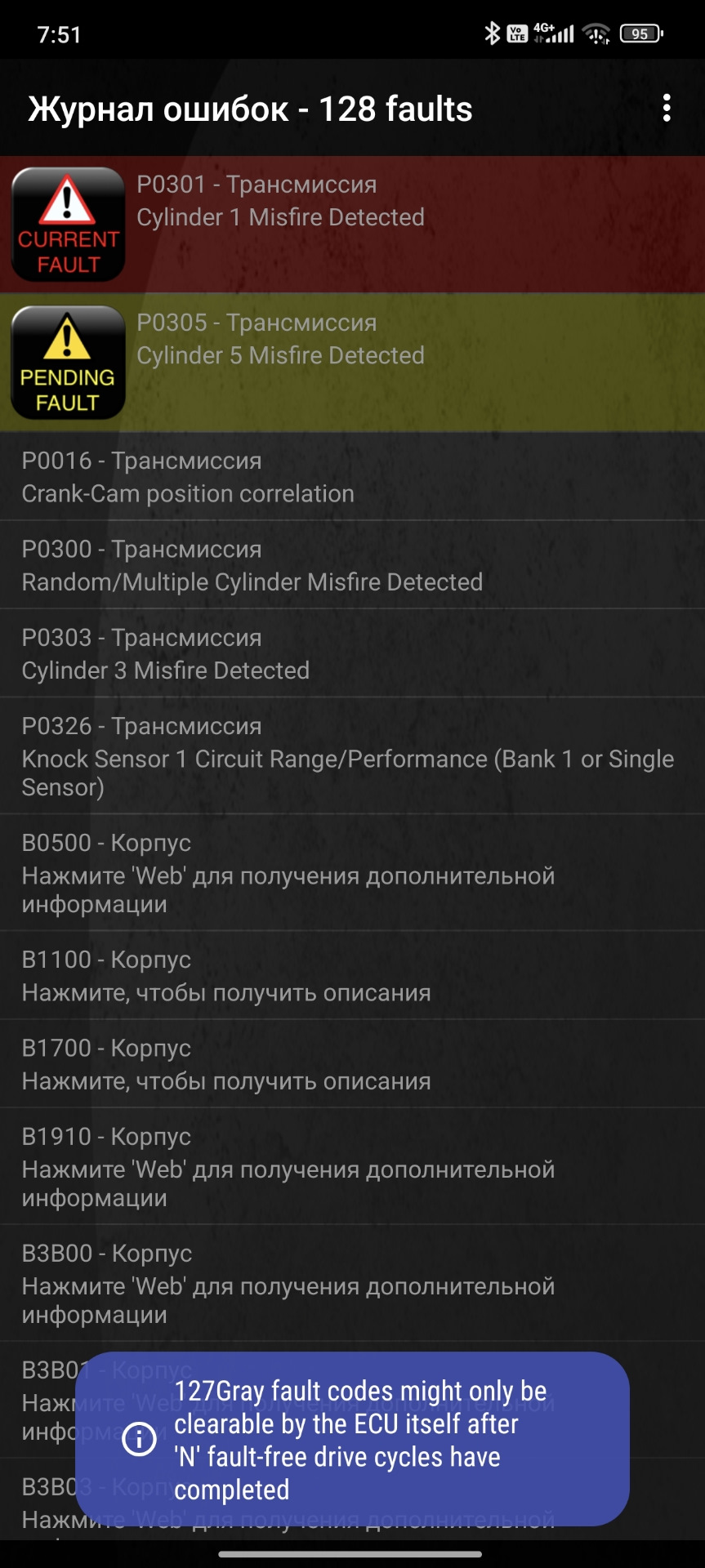The width and height of the screenshot is (705, 1568).
Task: Get the description for code B1700
Action: point(352,1064)
